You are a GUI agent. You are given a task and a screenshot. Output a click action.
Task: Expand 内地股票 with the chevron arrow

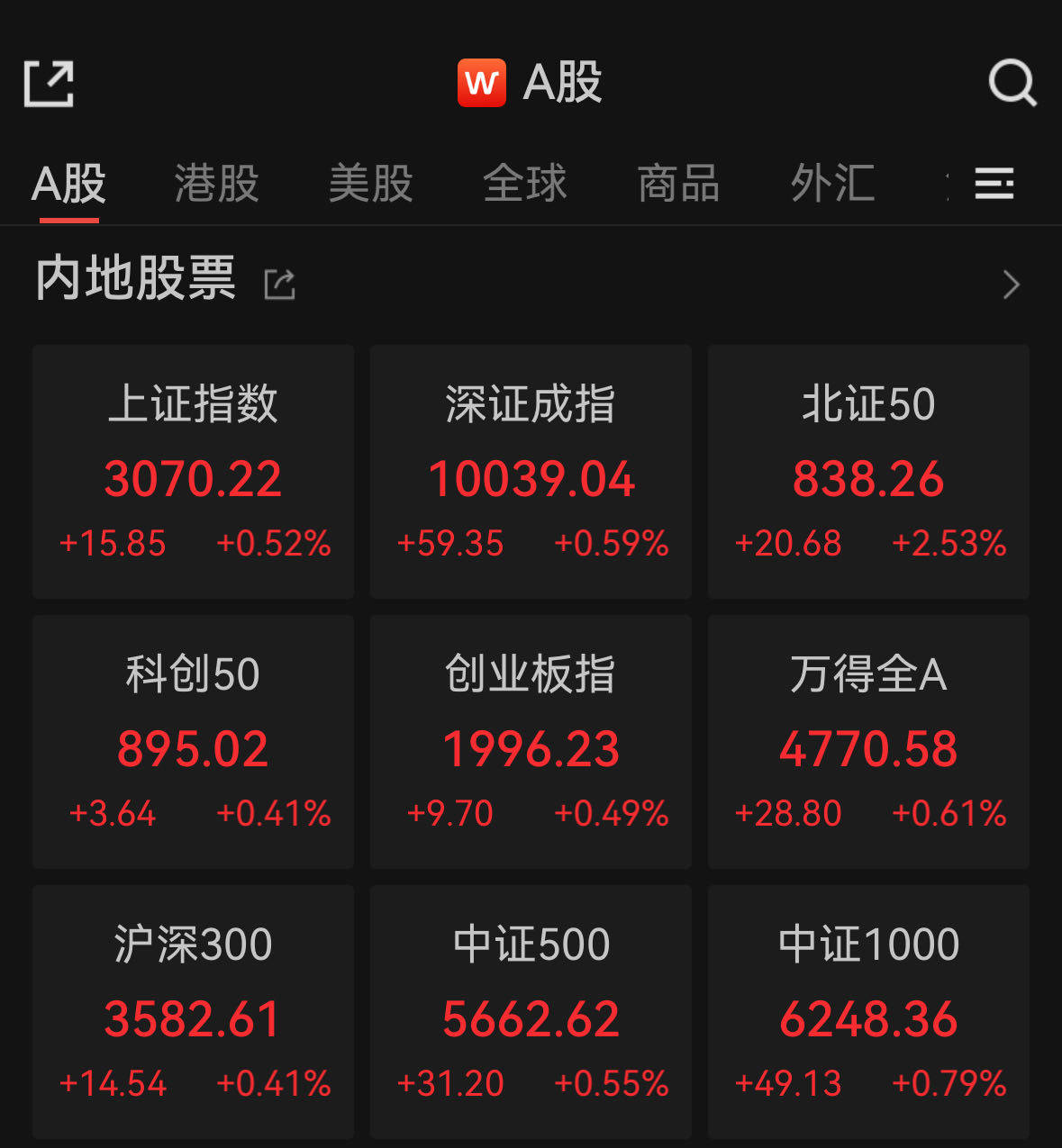point(1012,285)
